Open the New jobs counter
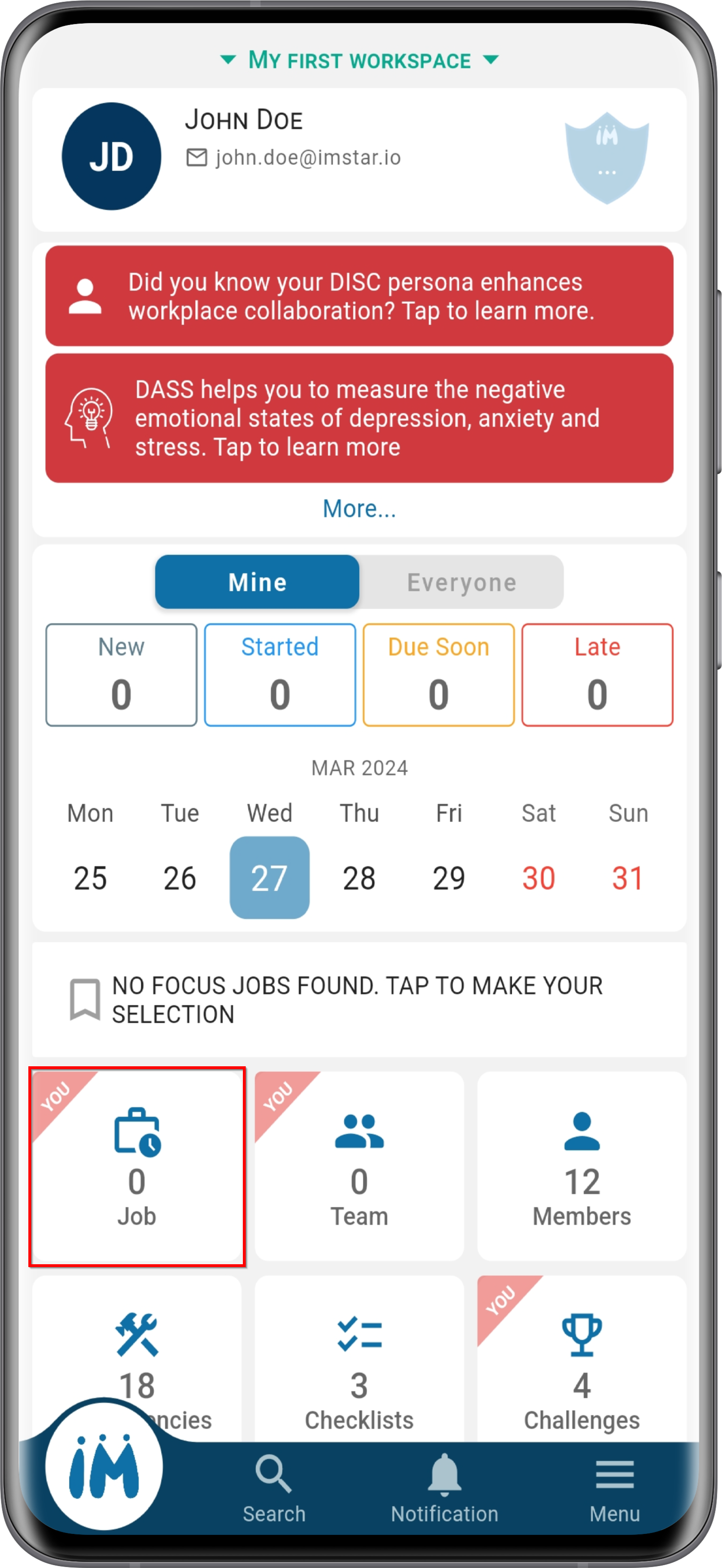The height and width of the screenshot is (1568, 722). click(x=121, y=675)
